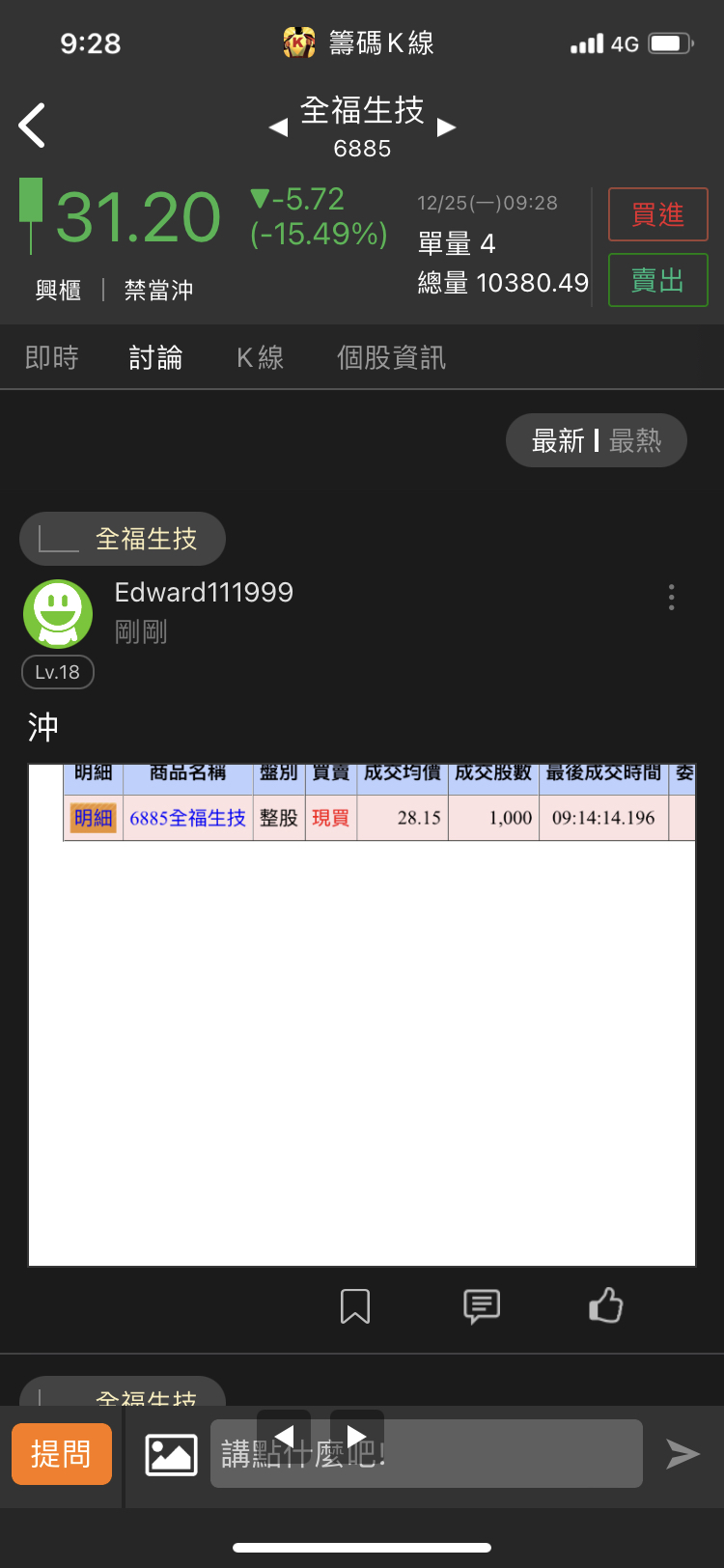Tap the red 買進 buy button
Viewport: 724px width, 1568px height.
(x=657, y=214)
